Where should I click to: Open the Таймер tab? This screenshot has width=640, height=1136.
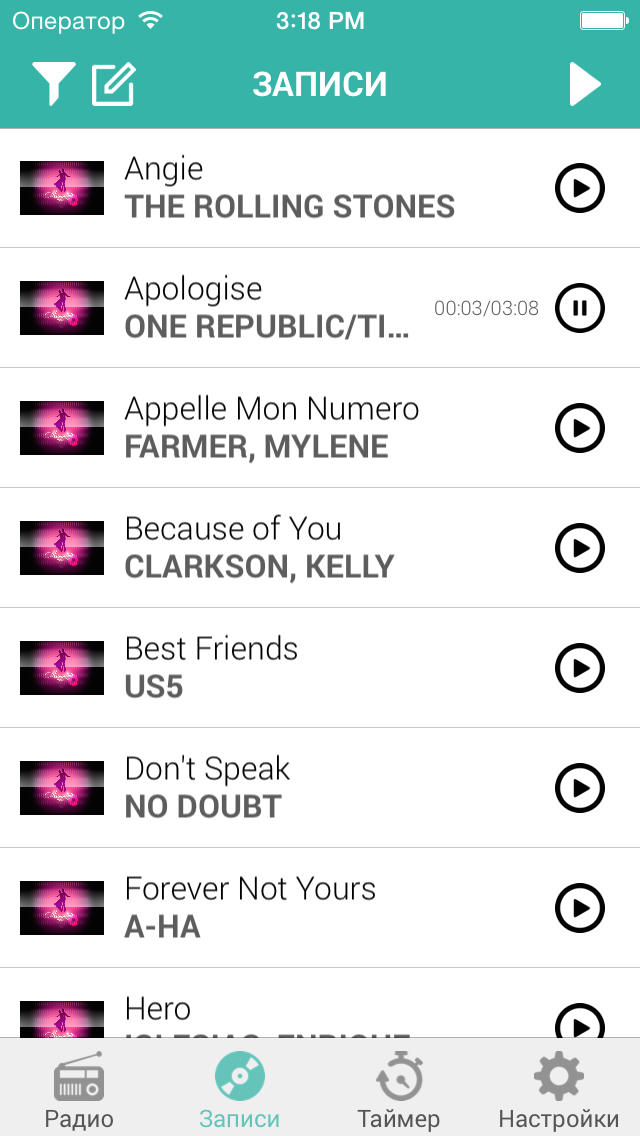click(x=399, y=1090)
